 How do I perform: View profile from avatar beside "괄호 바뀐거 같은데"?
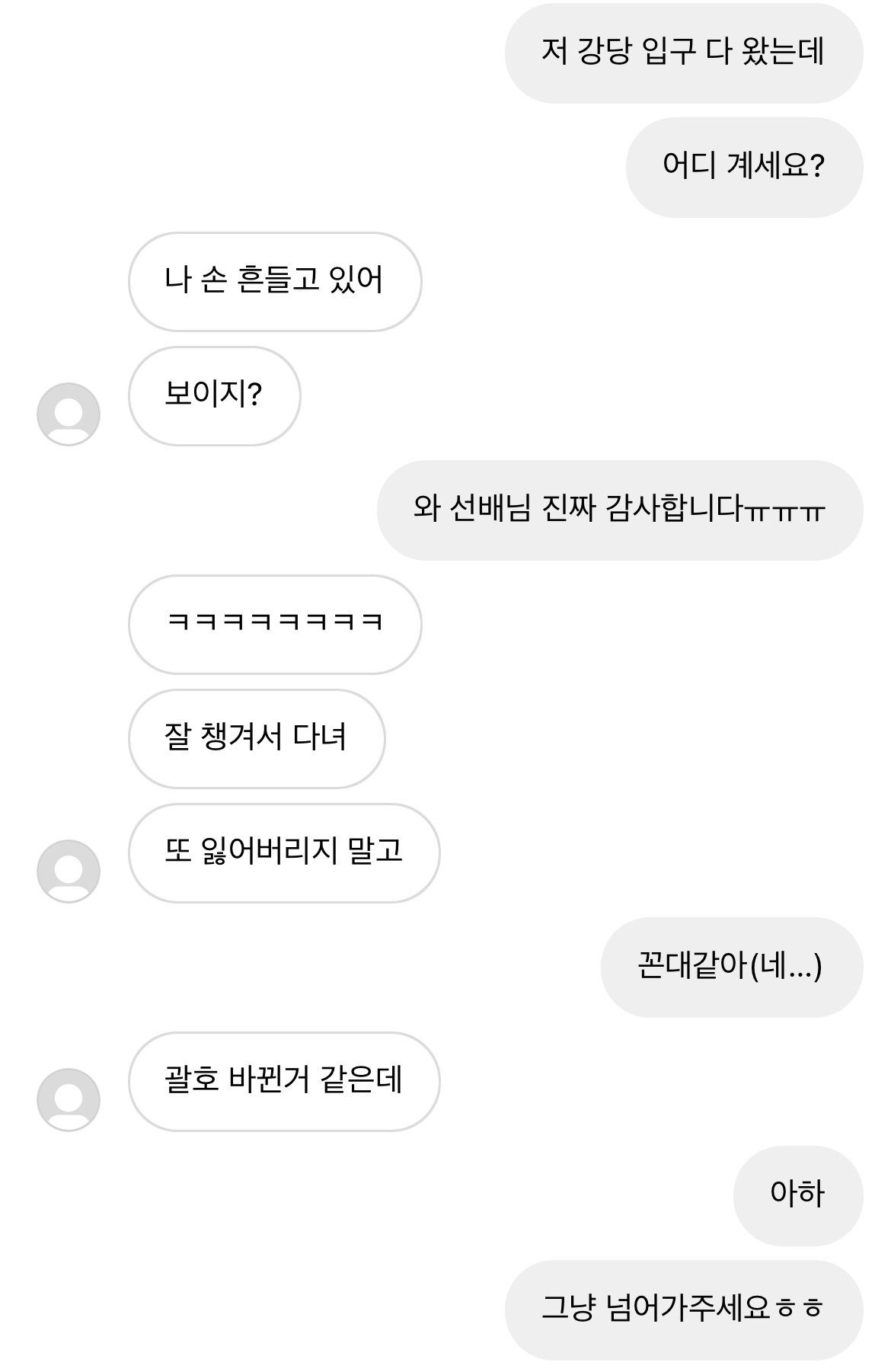click(x=69, y=1100)
